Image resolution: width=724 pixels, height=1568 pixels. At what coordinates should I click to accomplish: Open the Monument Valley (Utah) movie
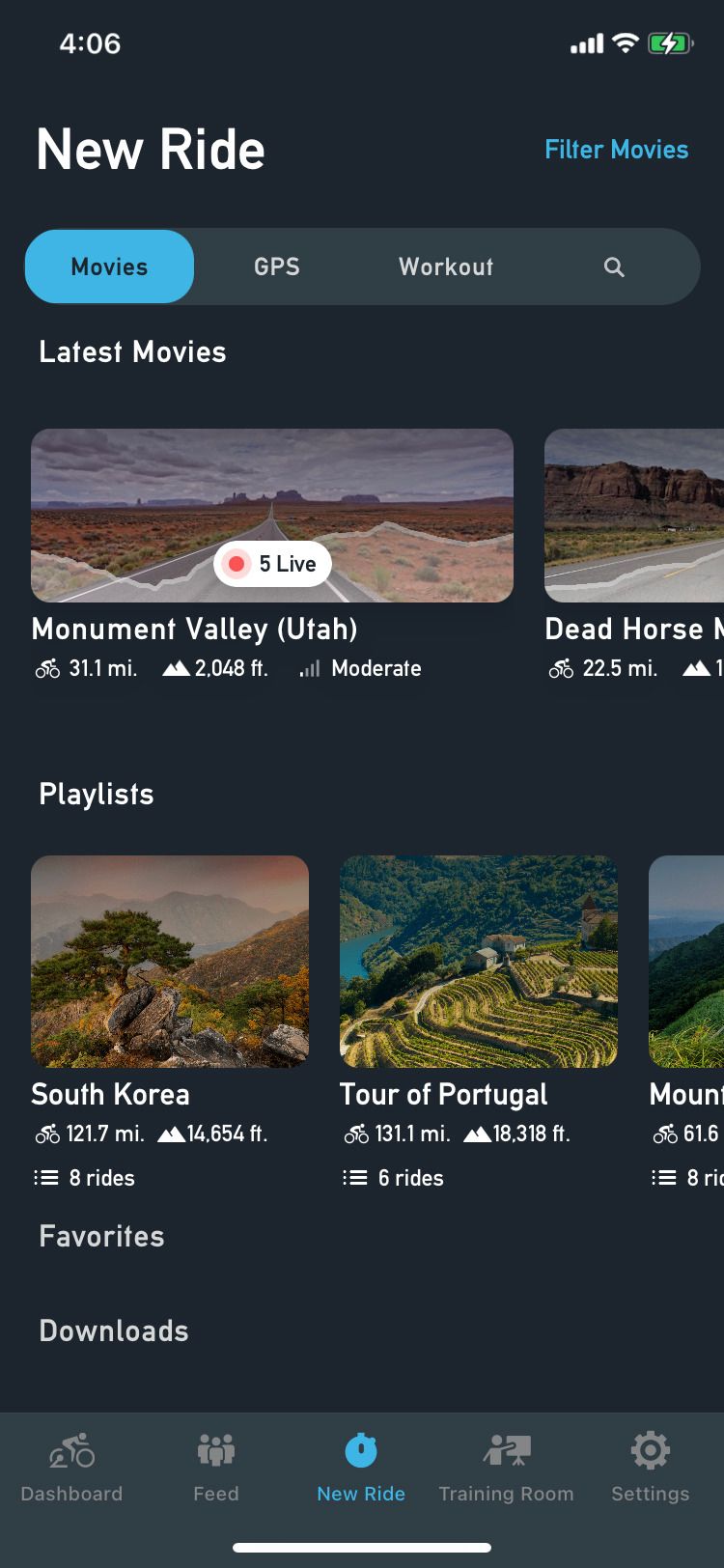pos(272,516)
